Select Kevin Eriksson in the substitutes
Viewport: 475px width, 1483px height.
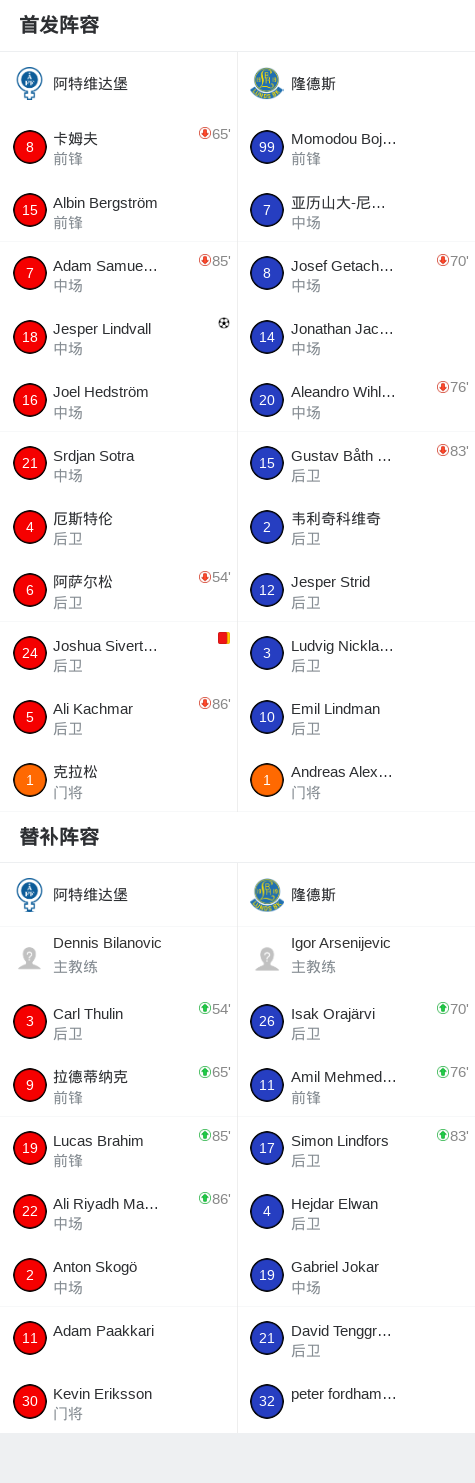pyautogui.click(x=118, y=1402)
